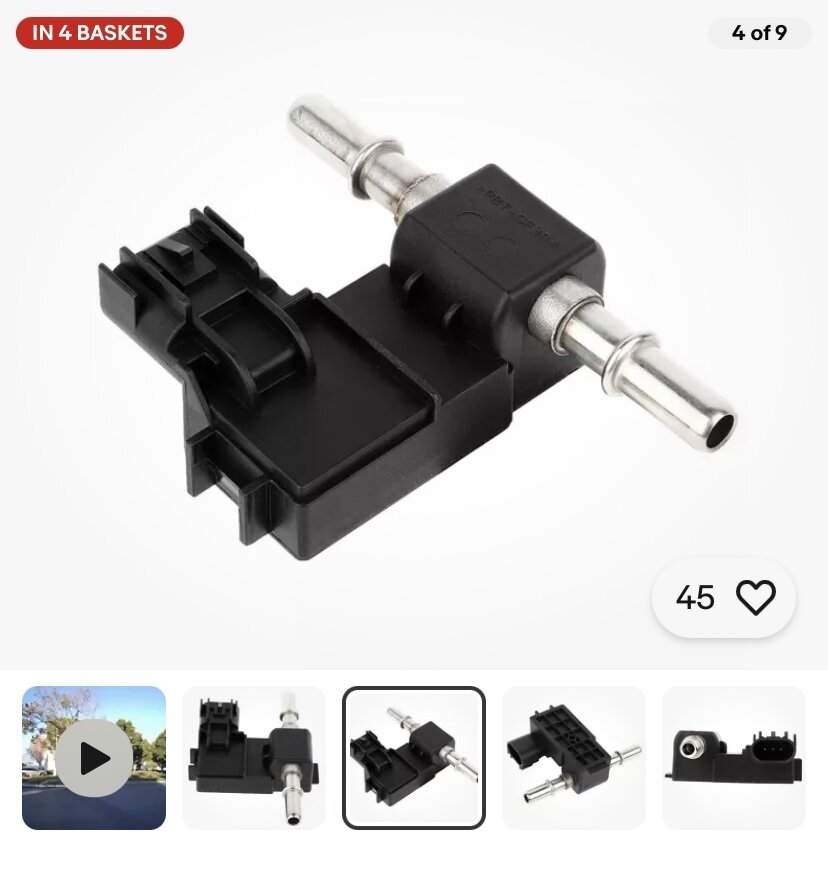828x874 pixels.
Task: Toggle favorite status using the heart control
Action: click(757, 597)
